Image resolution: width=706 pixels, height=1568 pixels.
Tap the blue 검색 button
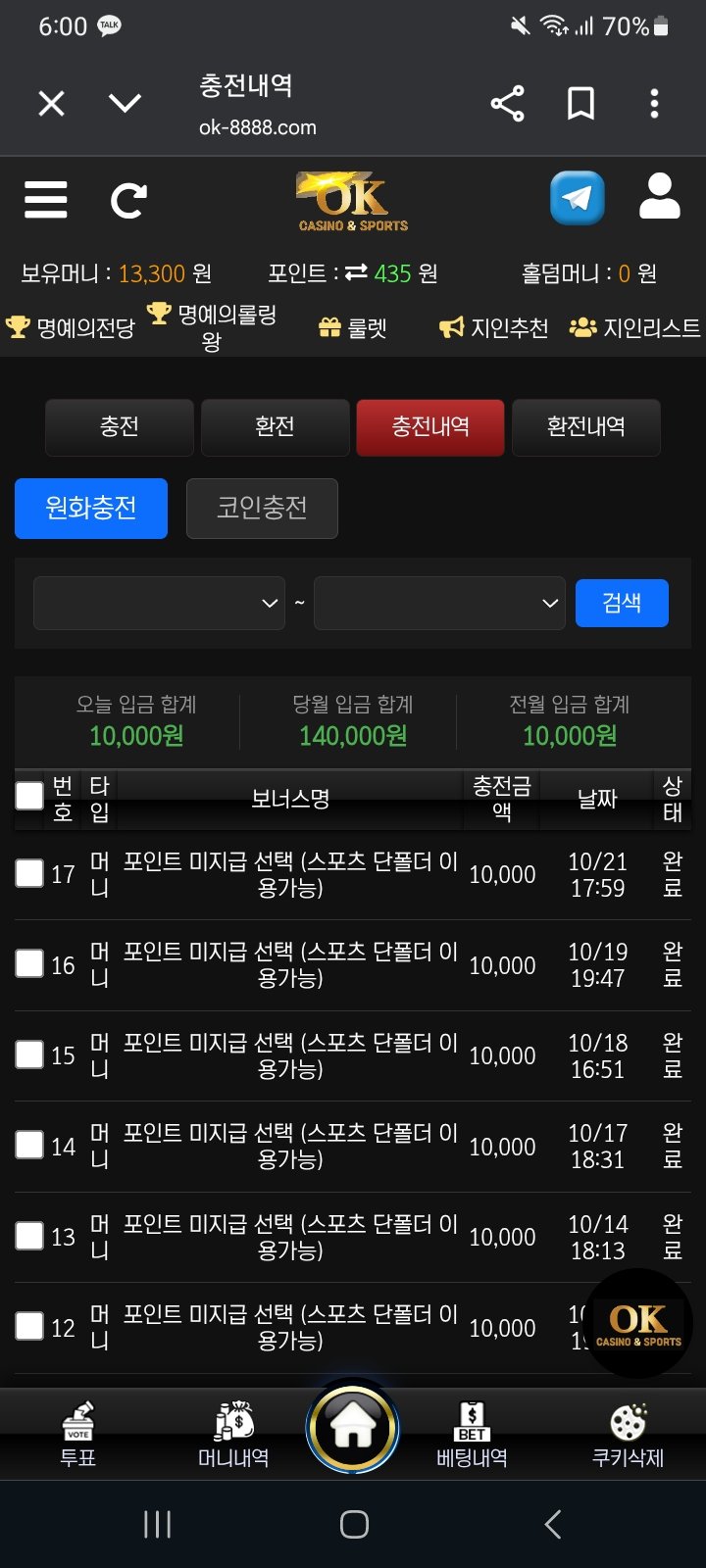[622, 603]
